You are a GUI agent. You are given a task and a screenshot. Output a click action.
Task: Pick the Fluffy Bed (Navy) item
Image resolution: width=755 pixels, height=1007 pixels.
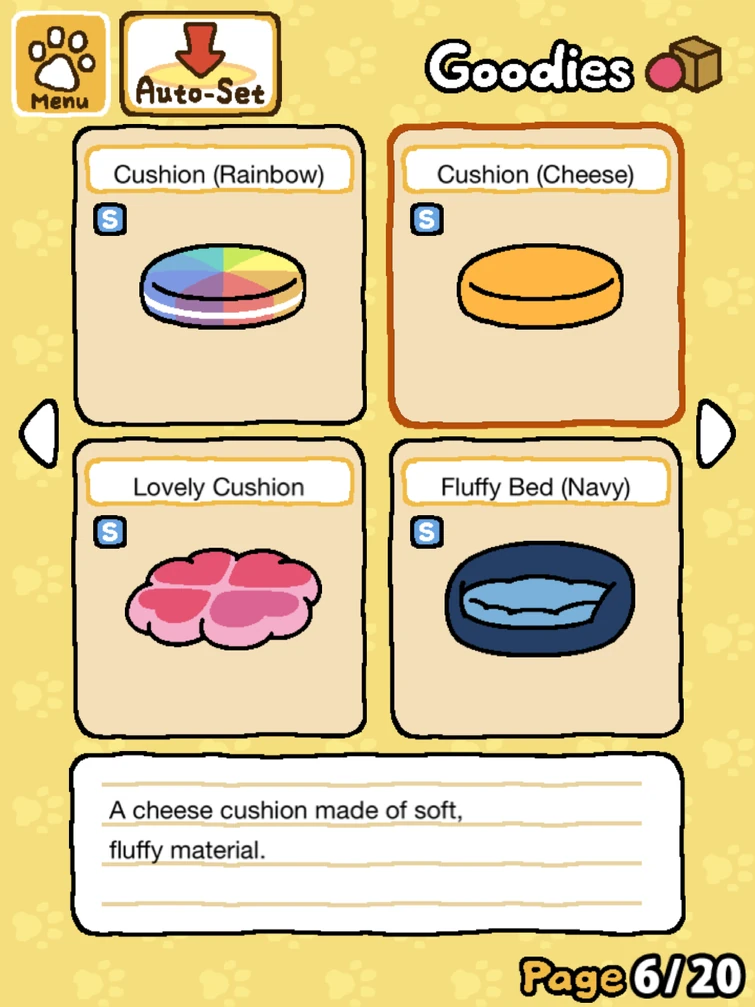pos(536,588)
